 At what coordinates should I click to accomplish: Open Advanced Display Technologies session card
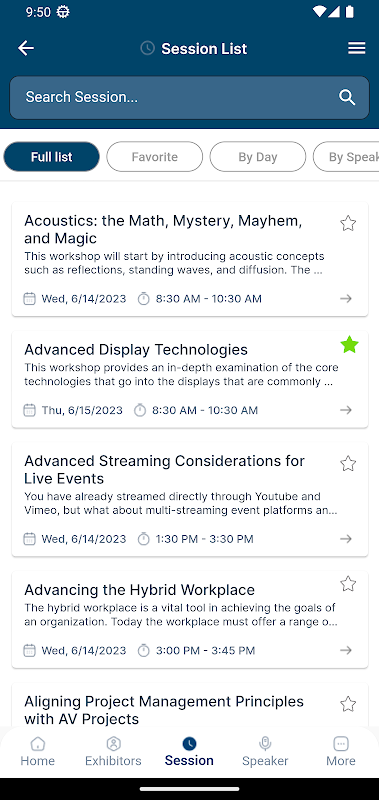(190, 379)
